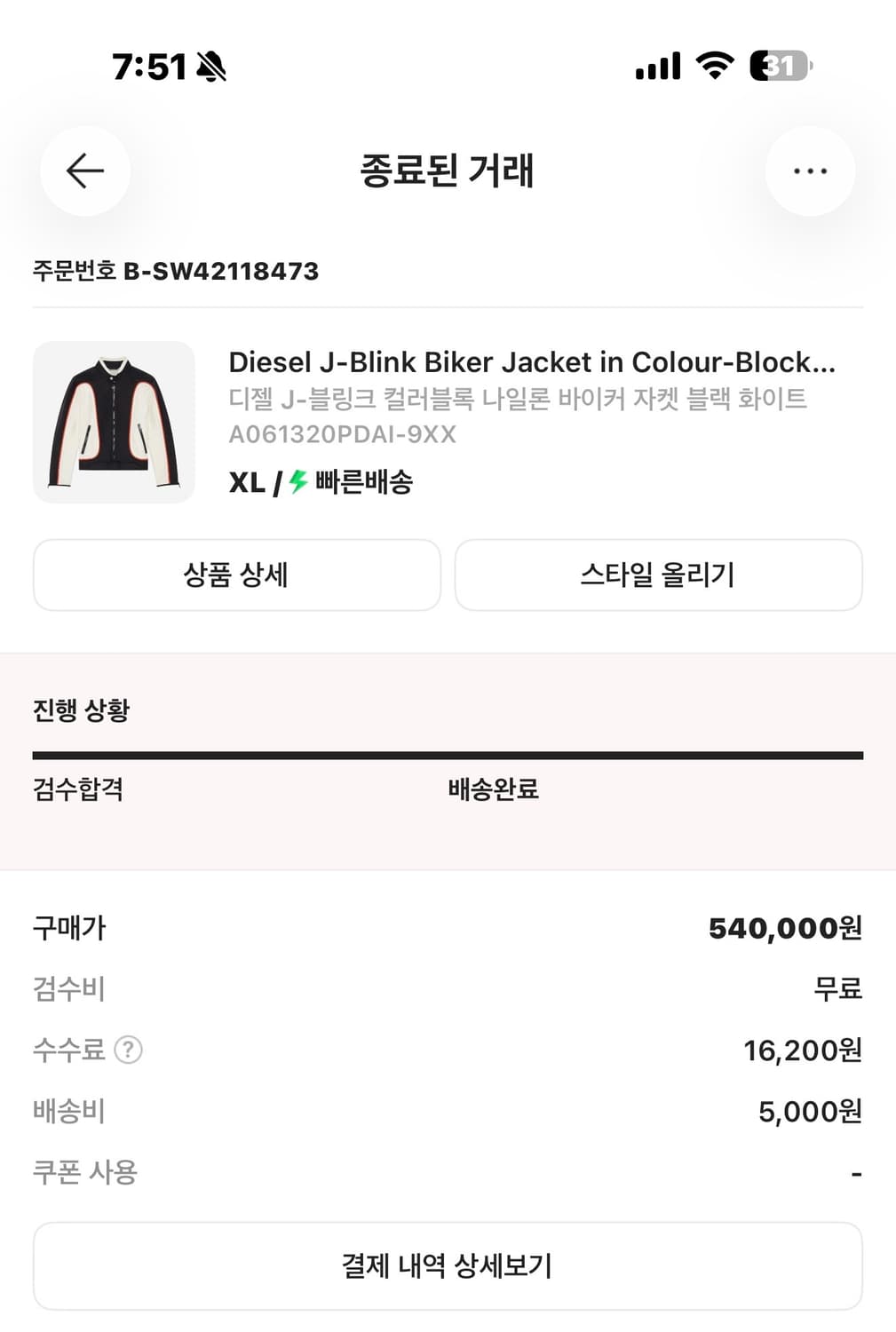Open 결제 내역 상세보기 payment details
This screenshot has height=1332, width=896.
[448, 1265]
